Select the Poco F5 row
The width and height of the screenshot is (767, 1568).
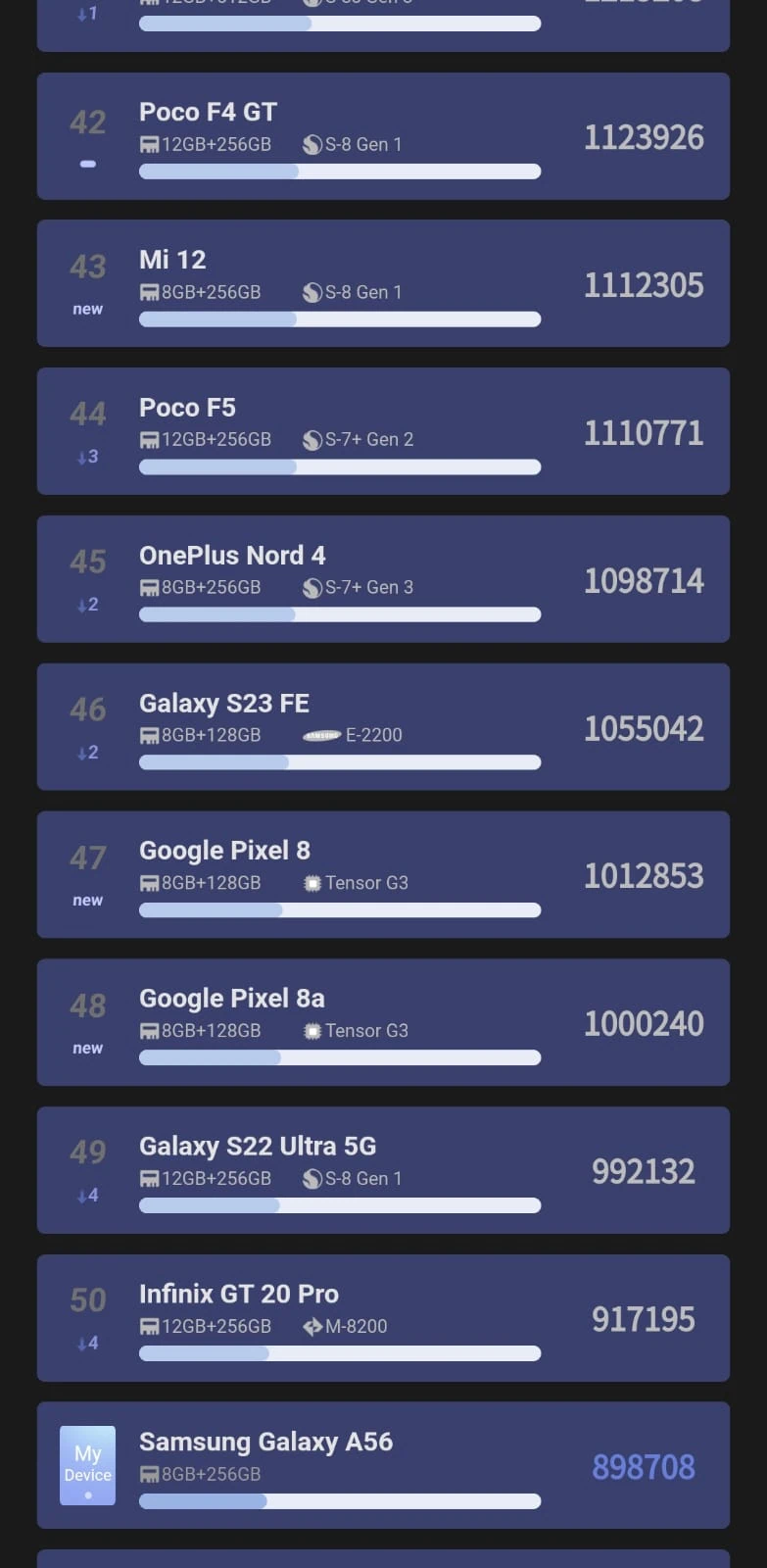pyautogui.click(x=383, y=431)
